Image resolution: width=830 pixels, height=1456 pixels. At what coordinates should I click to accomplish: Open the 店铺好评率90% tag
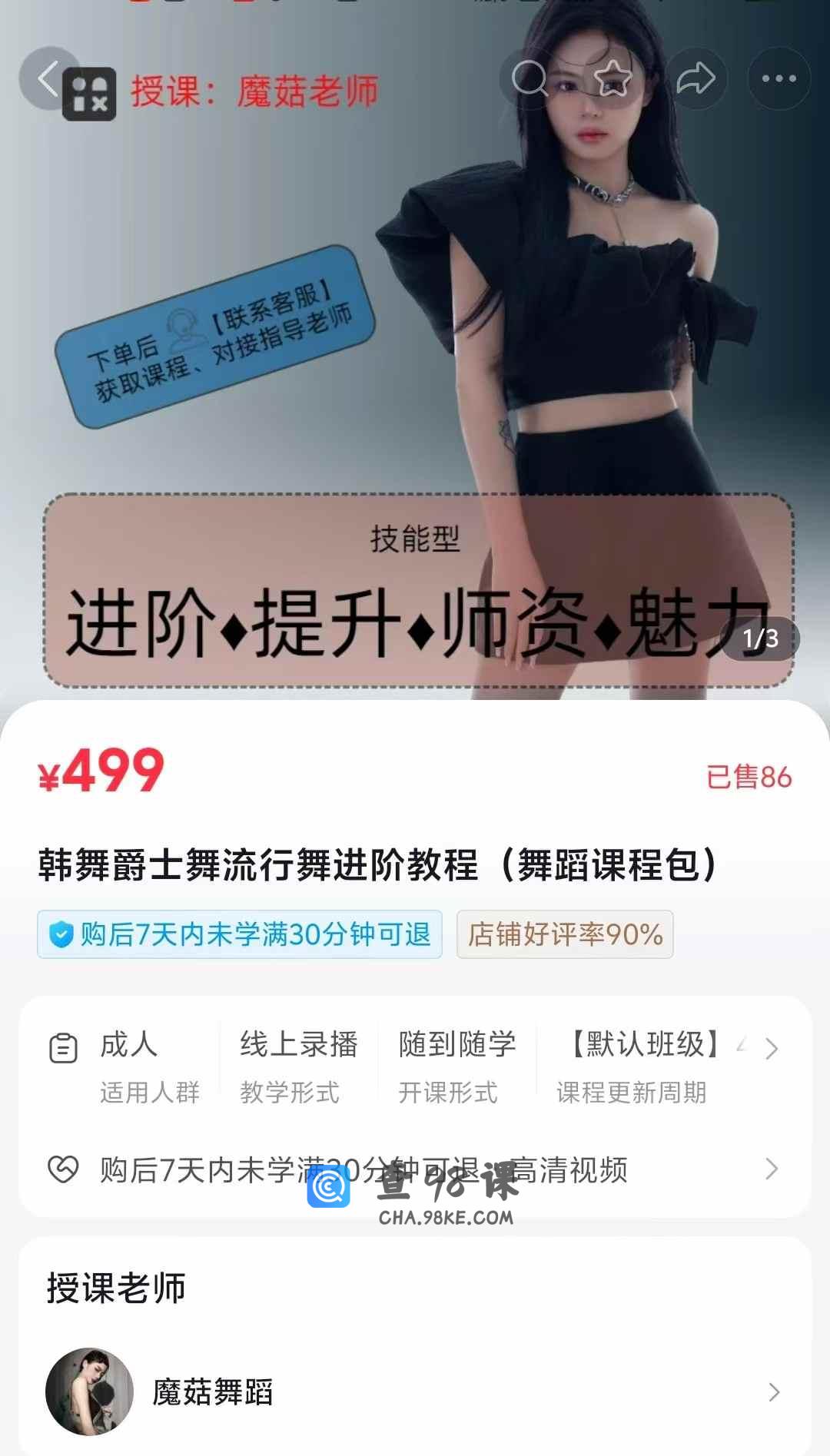(565, 934)
